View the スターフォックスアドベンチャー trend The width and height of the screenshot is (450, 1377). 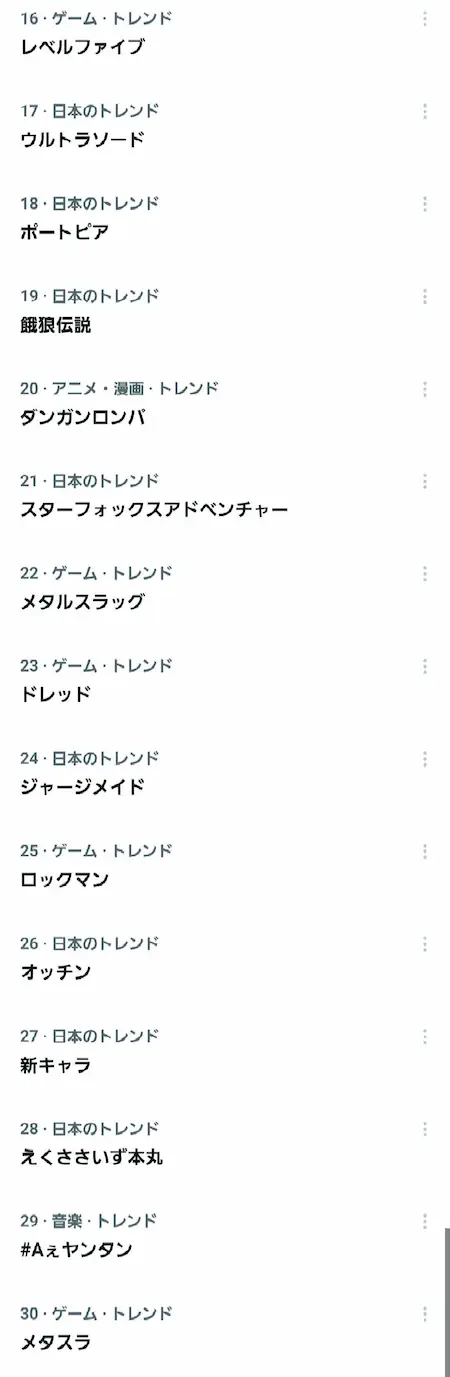click(225, 495)
